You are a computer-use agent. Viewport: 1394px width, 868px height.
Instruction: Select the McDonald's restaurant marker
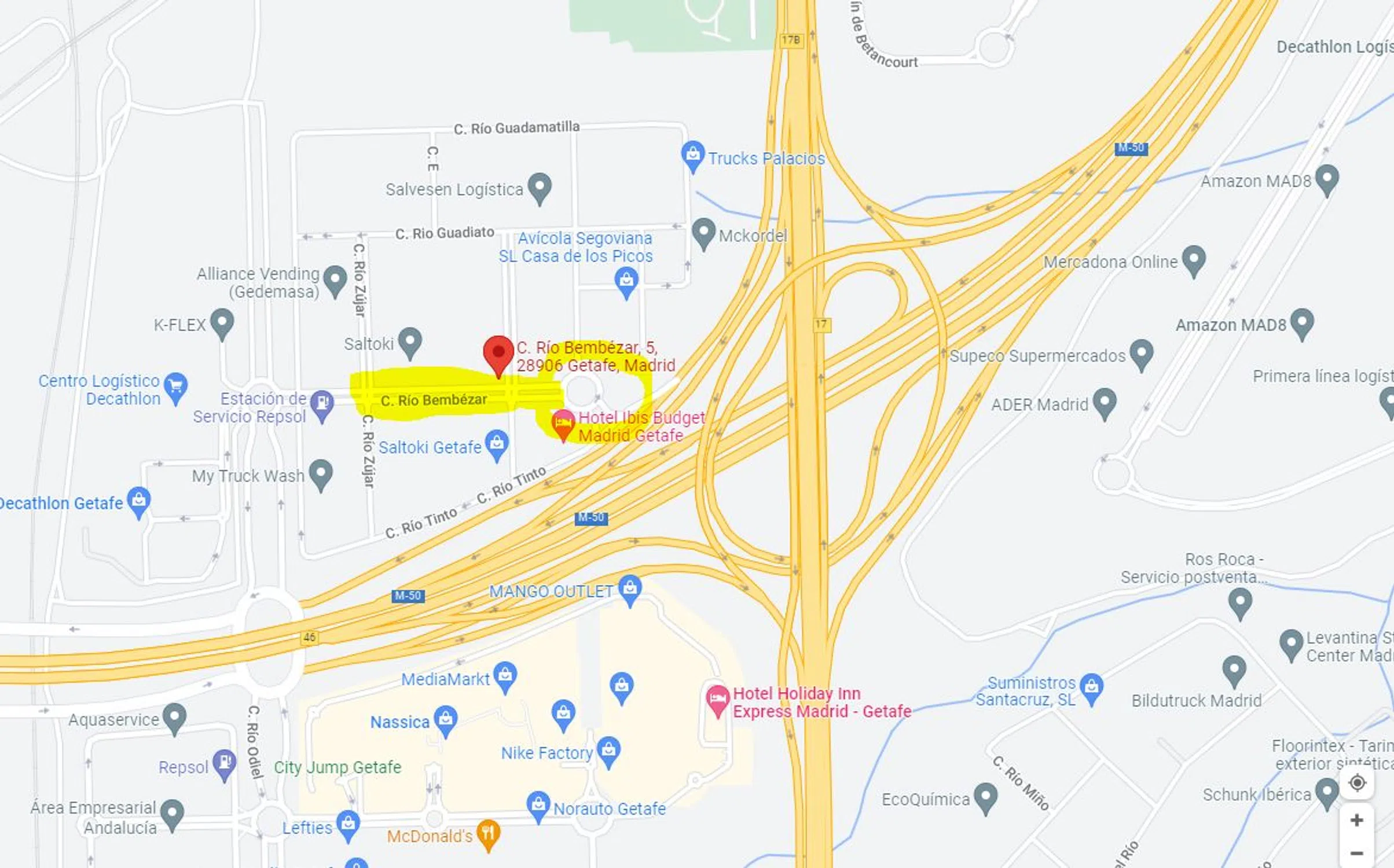tap(488, 833)
